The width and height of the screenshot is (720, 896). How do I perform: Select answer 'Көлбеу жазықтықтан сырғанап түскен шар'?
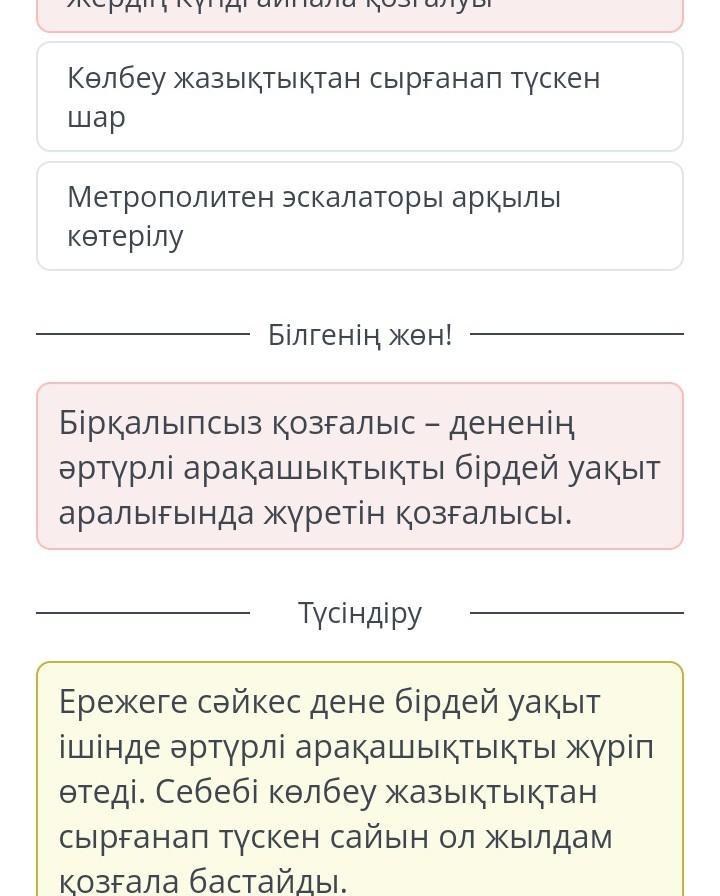tap(360, 97)
